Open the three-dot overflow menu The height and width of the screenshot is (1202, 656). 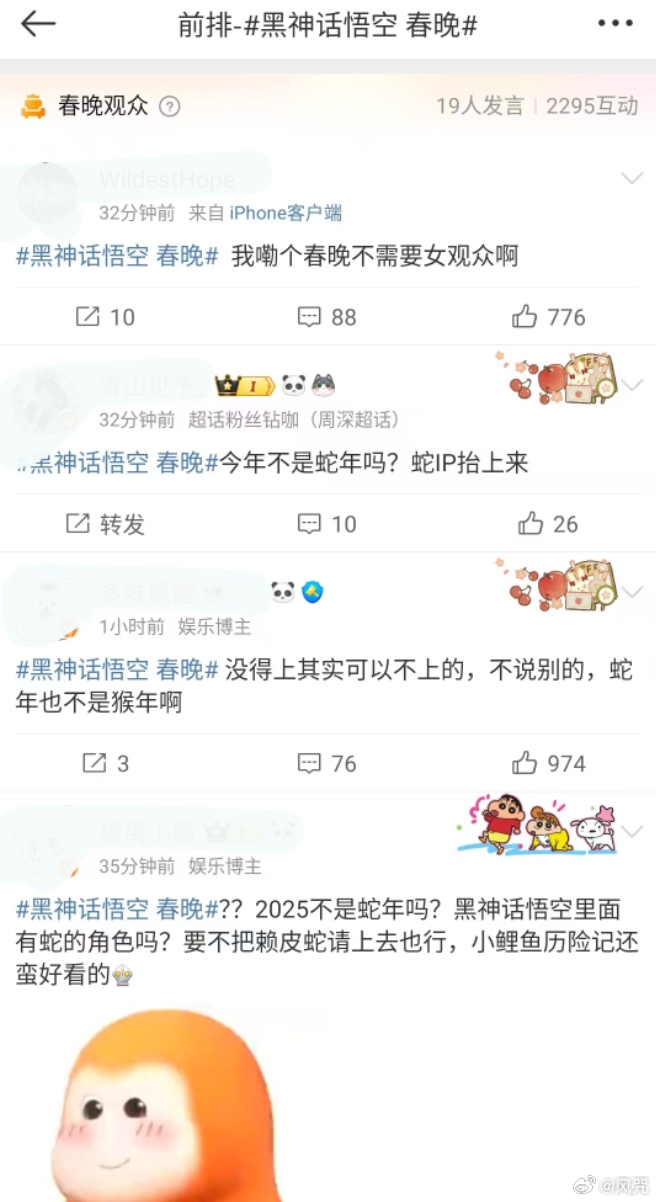[614, 24]
